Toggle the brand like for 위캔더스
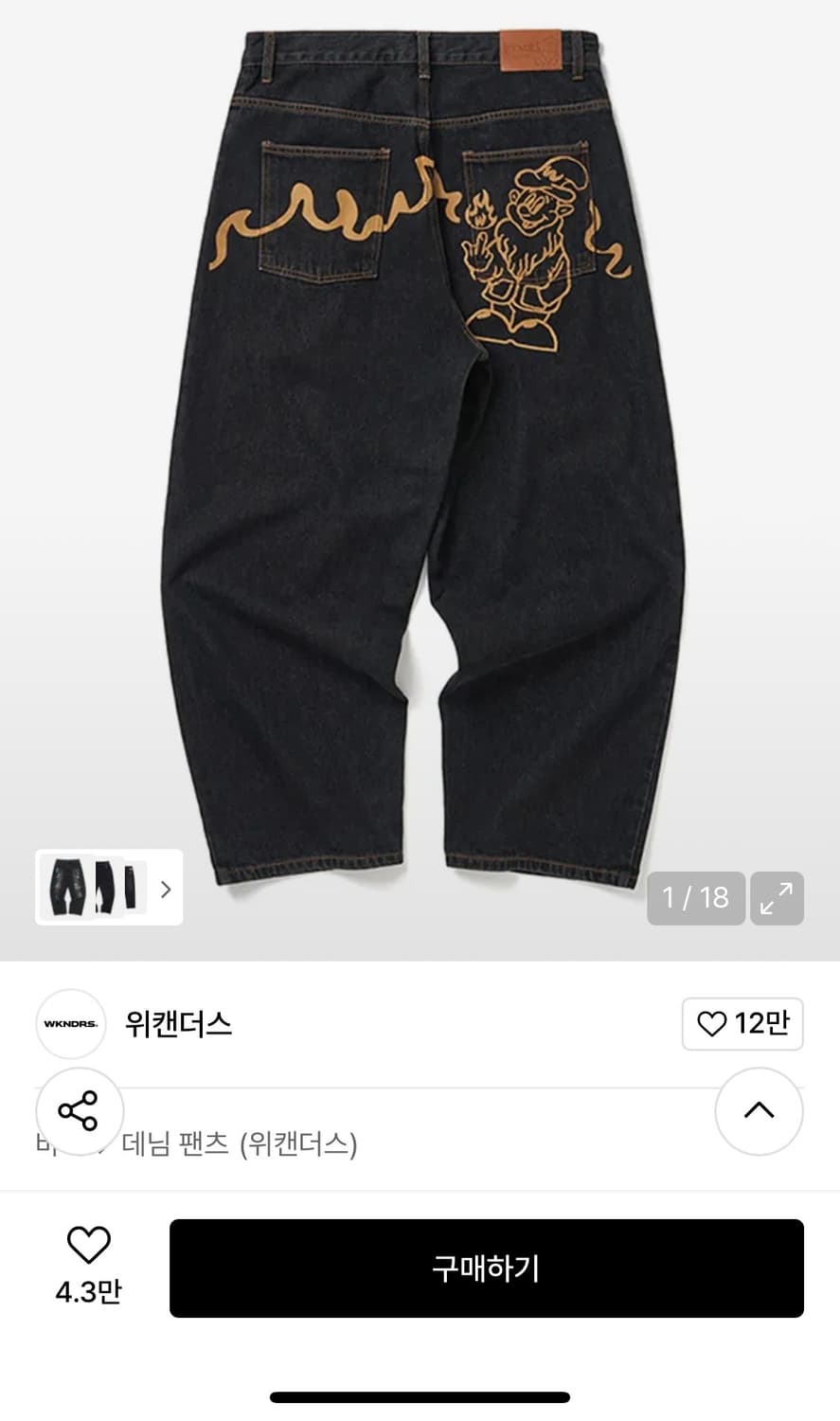This screenshot has height=1421, width=840. 742,1024
